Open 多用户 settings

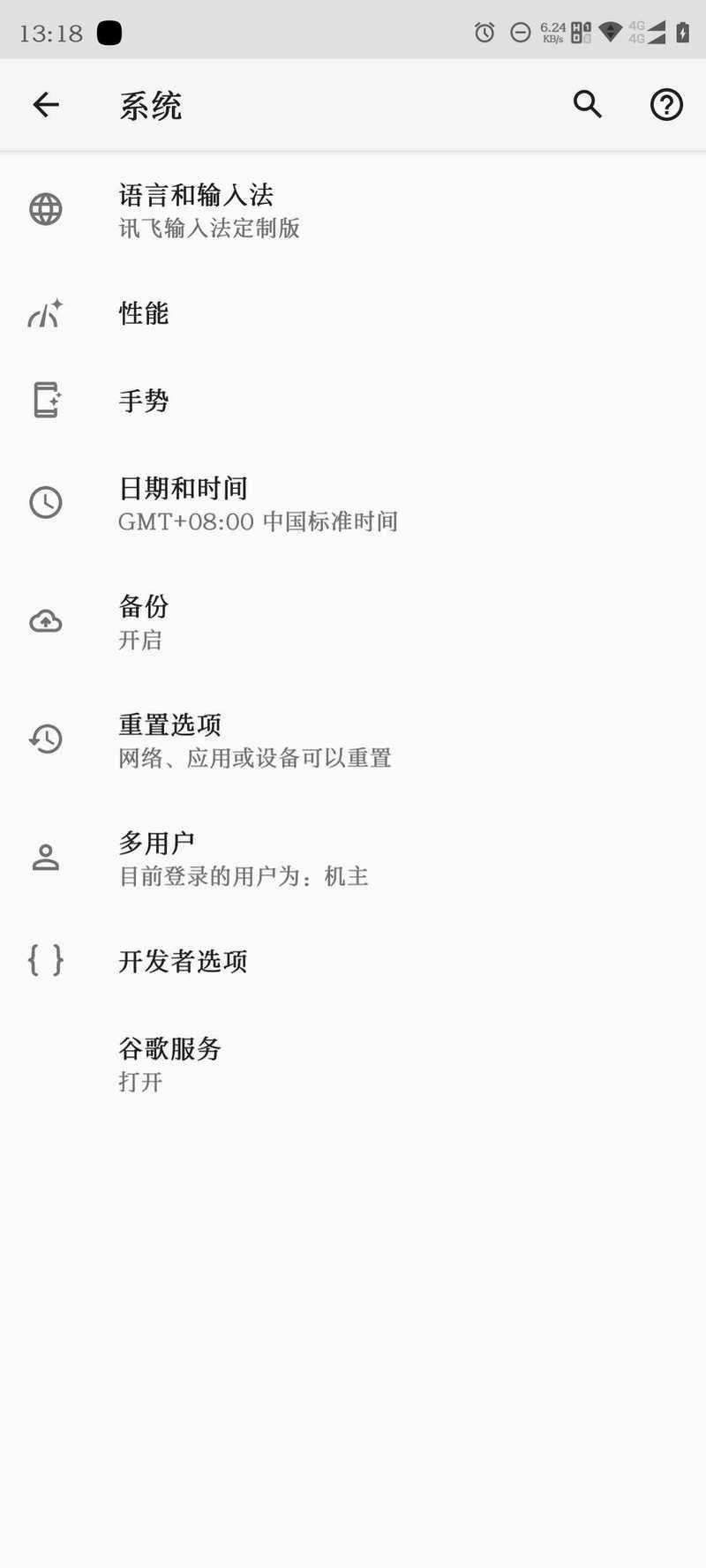[353, 859]
